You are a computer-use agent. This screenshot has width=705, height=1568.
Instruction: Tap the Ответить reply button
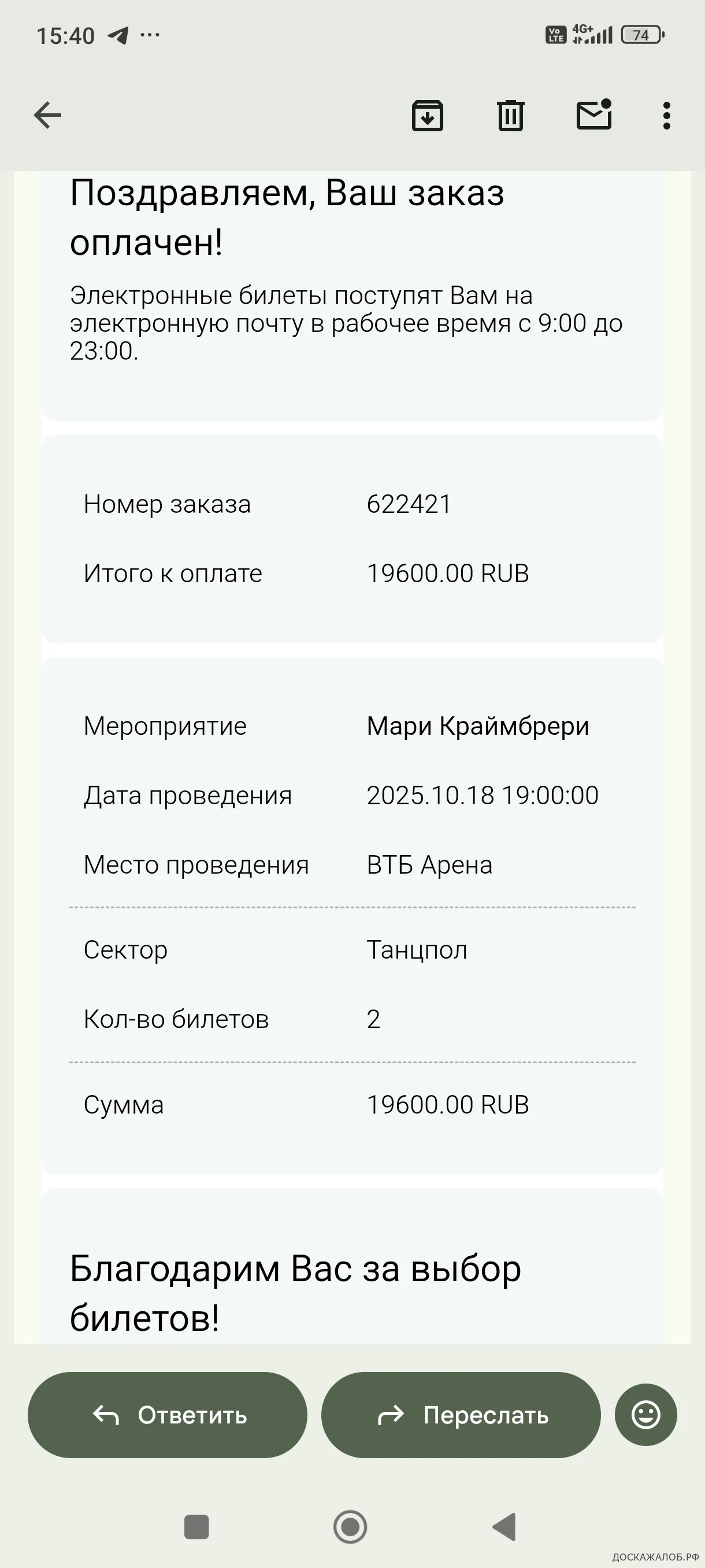[x=167, y=1415]
